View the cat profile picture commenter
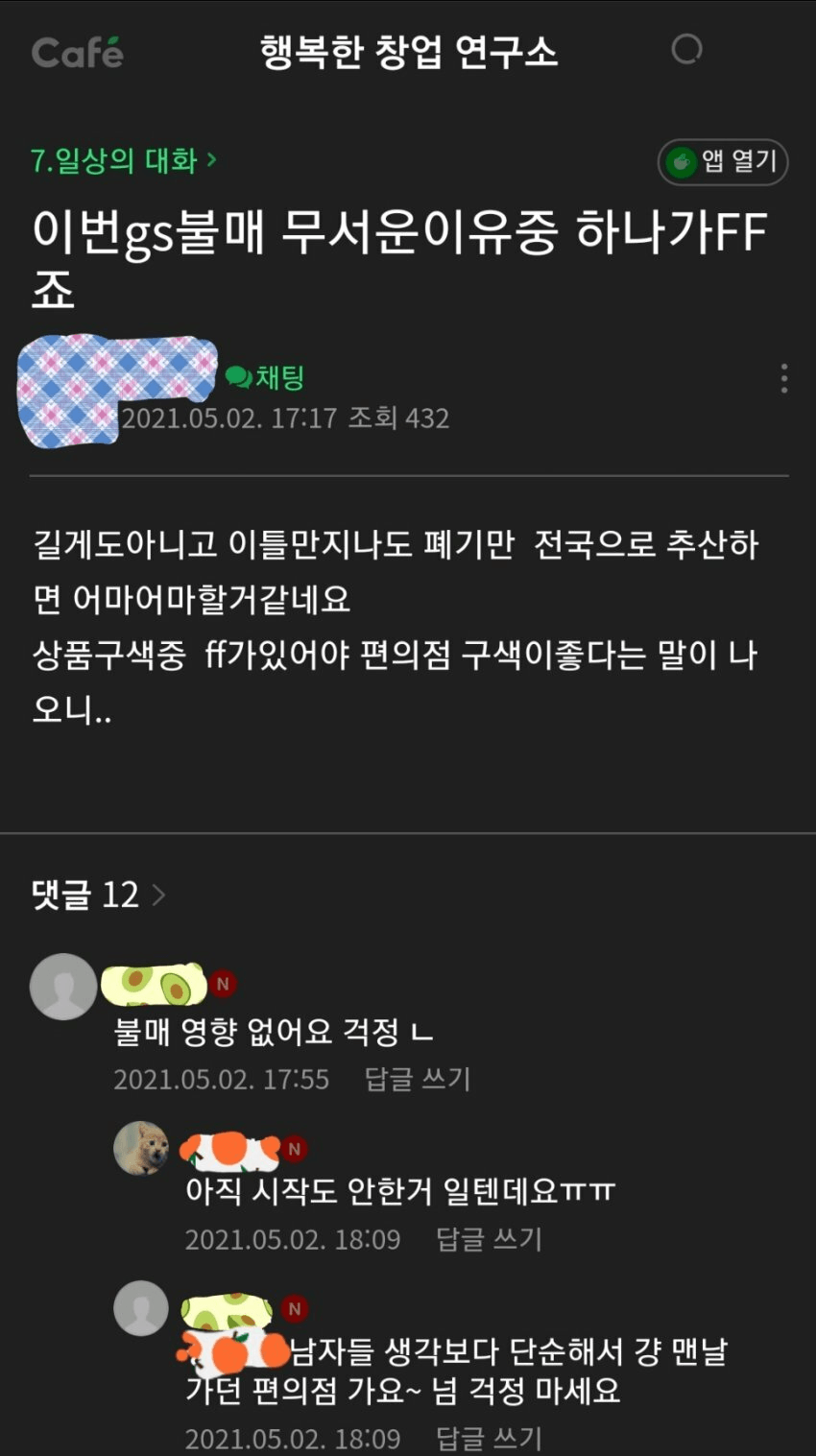The height and width of the screenshot is (1456, 816). (x=141, y=1148)
